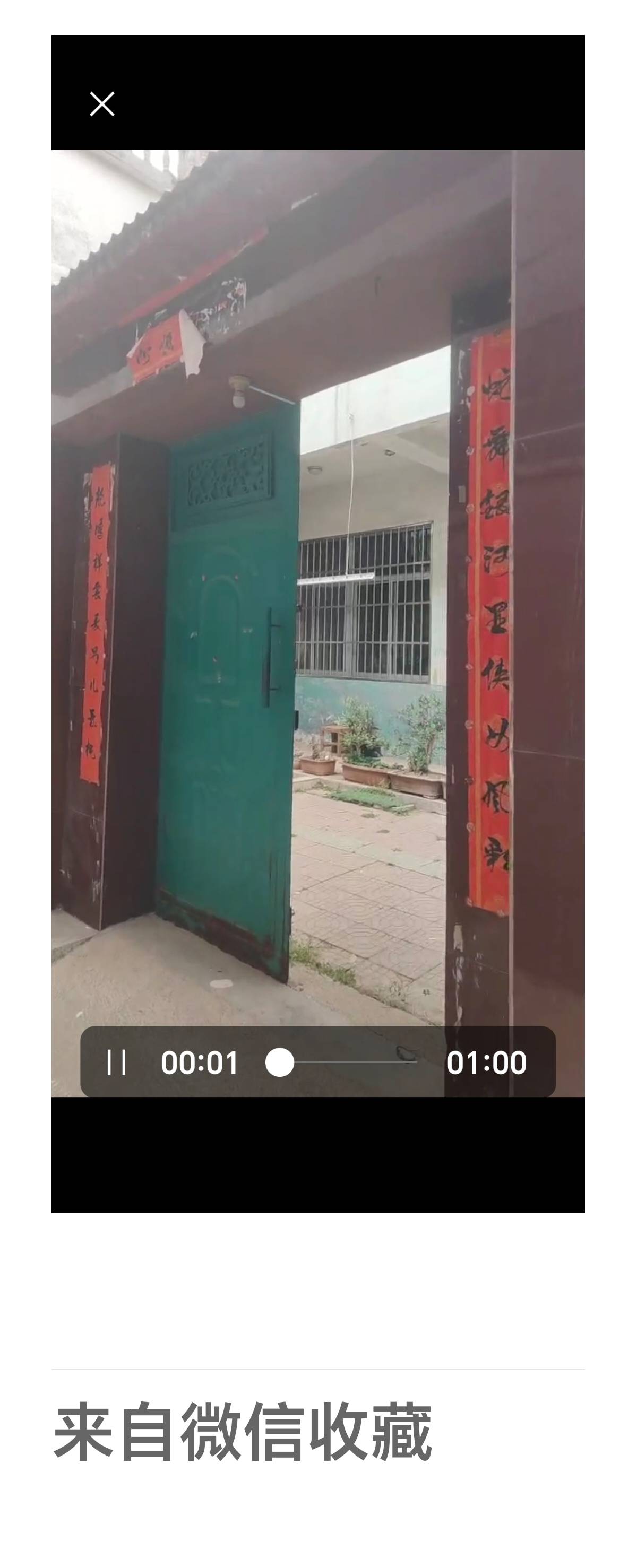Close the video player
This screenshot has height=1568, width=637.
coord(102,104)
